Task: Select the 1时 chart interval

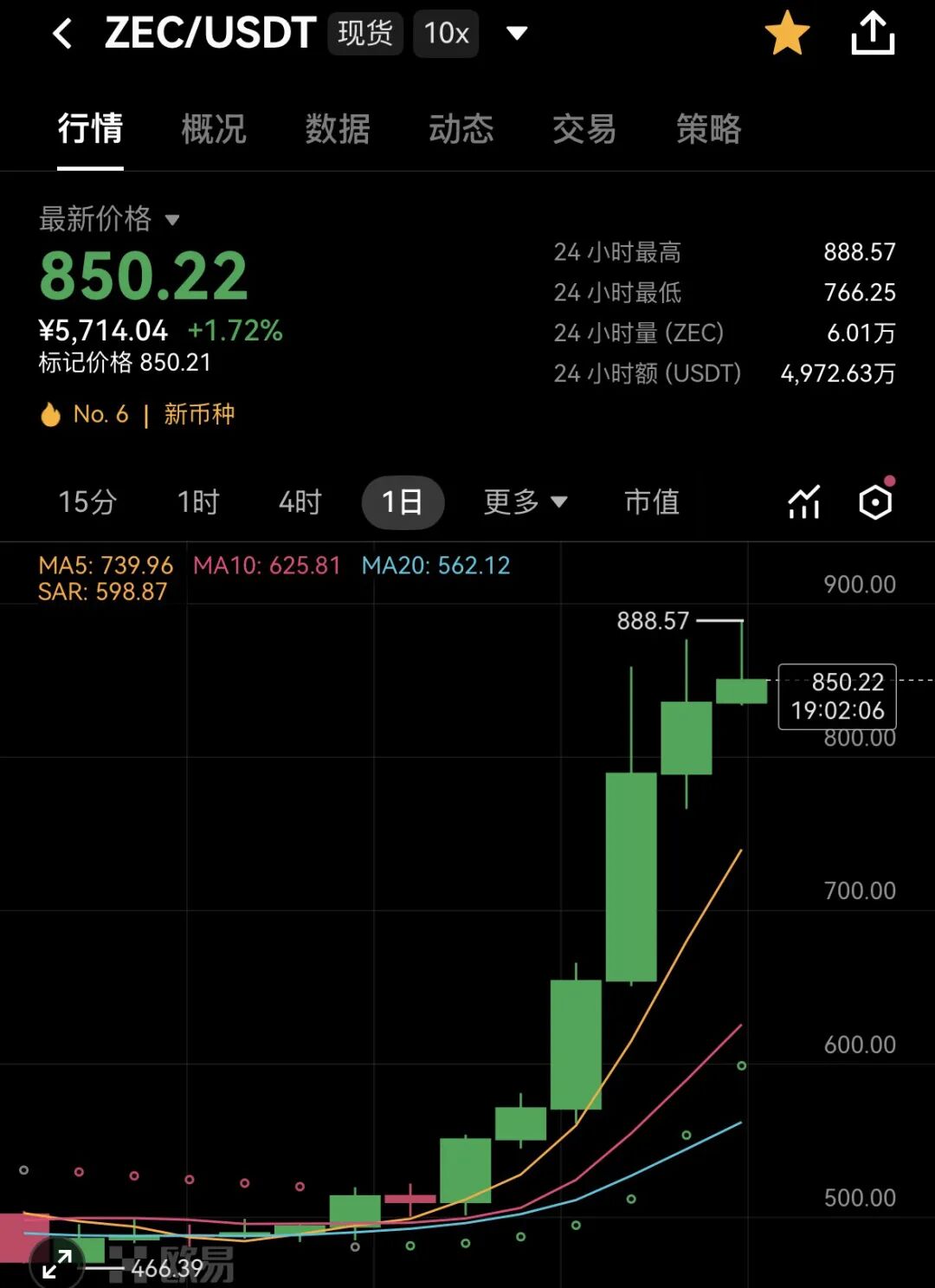Action: pyautogui.click(x=198, y=502)
